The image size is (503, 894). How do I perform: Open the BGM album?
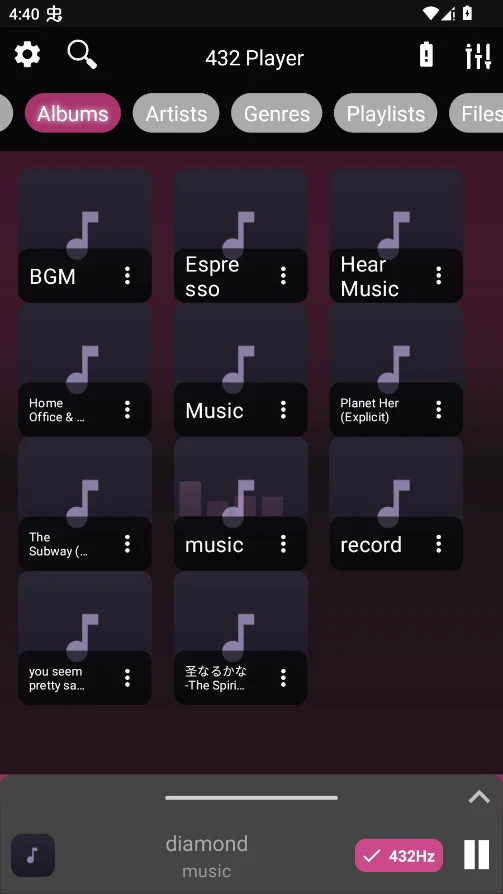coord(85,235)
